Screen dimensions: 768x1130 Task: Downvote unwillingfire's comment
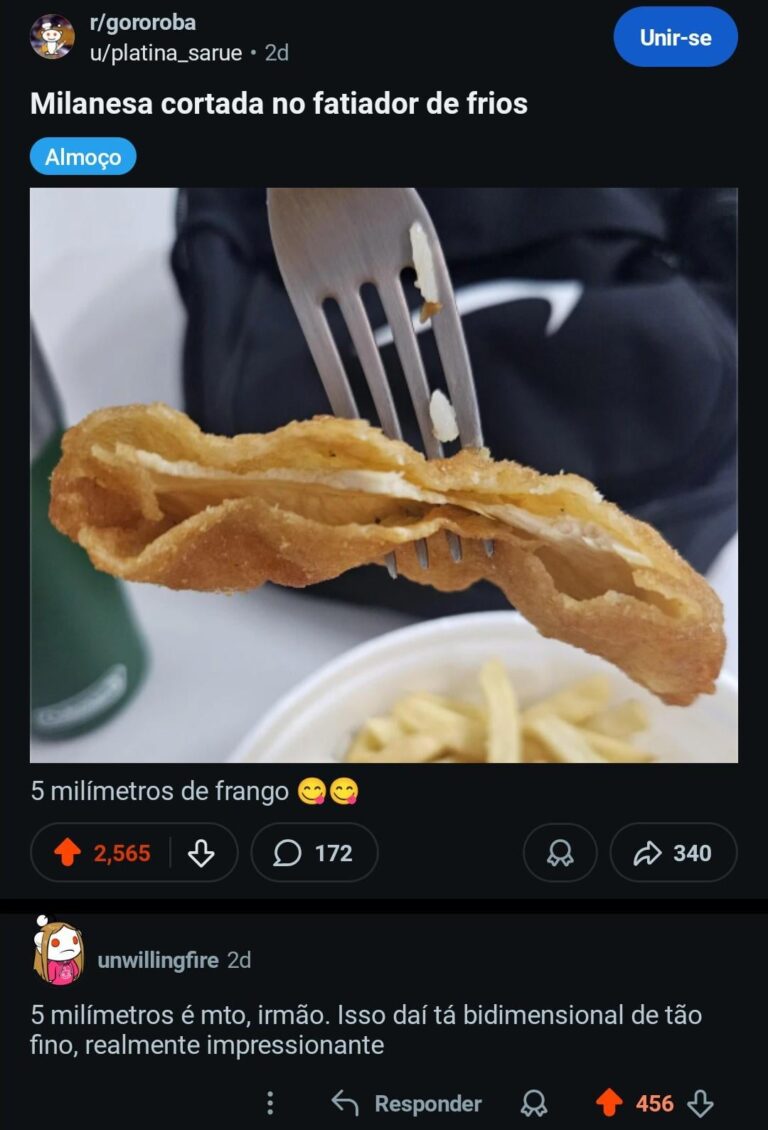(x=701, y=1104)
